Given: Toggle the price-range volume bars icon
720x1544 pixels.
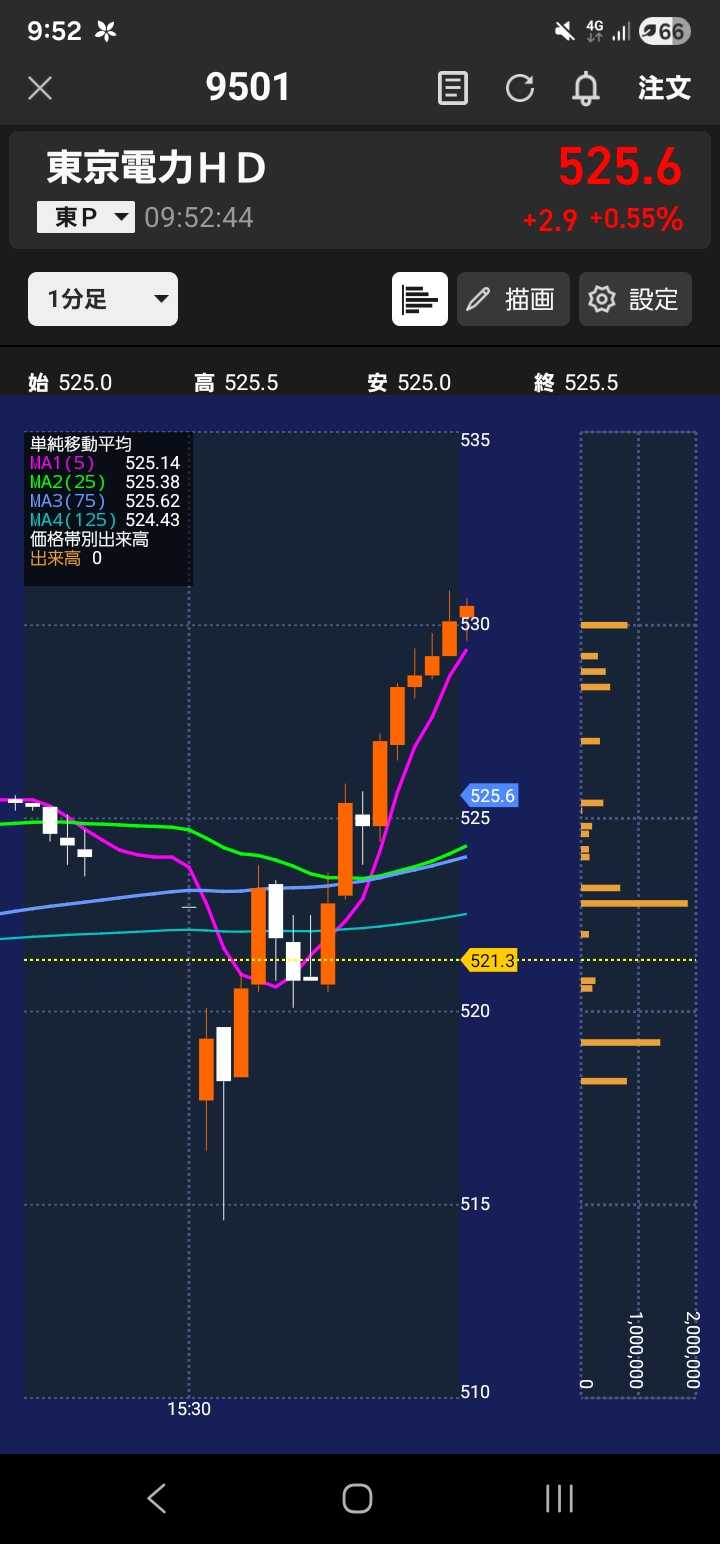Looking at the screenshot, I should coord(420,299).
